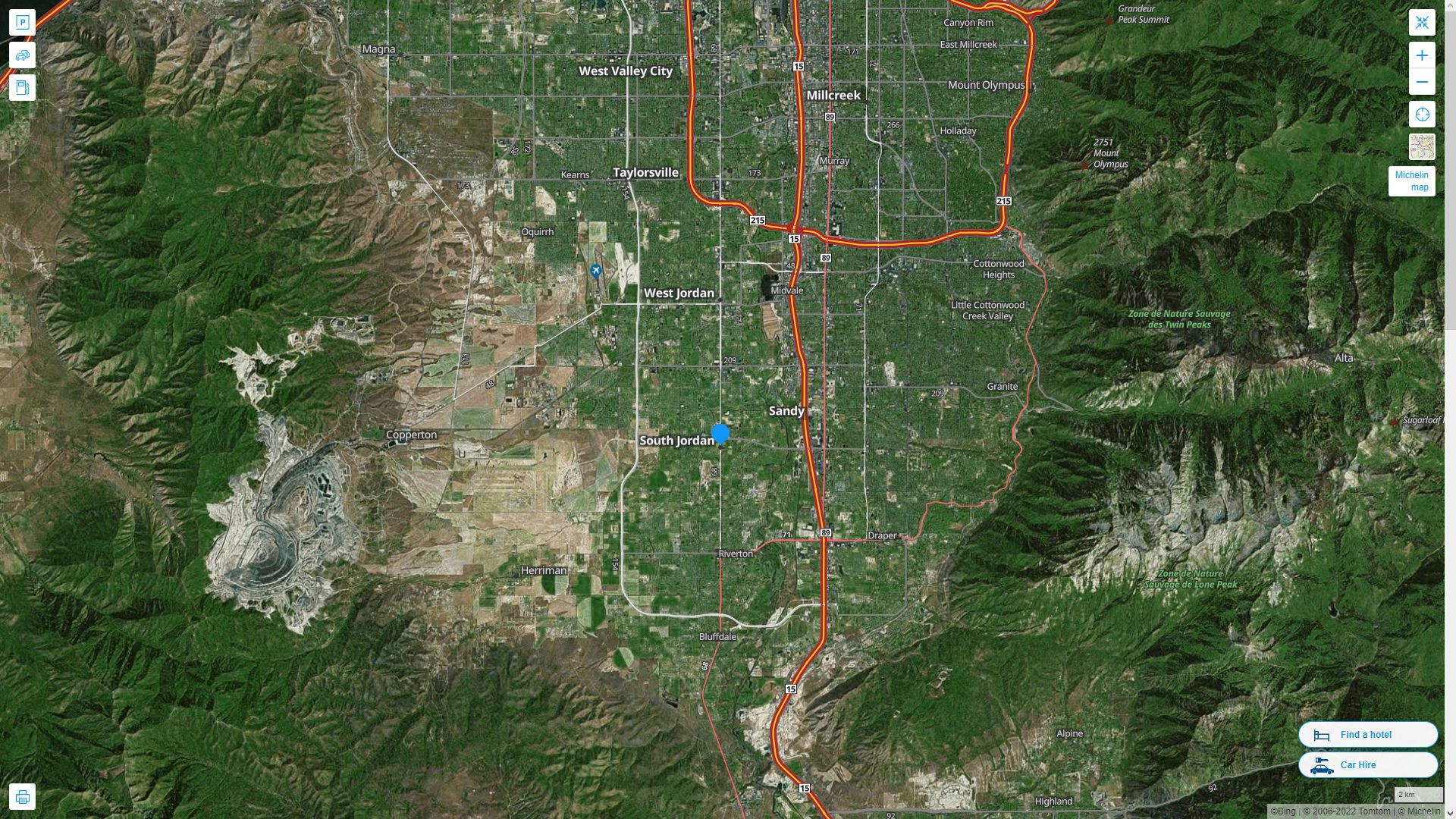Exit full-screen map view

pos(1422,23)
